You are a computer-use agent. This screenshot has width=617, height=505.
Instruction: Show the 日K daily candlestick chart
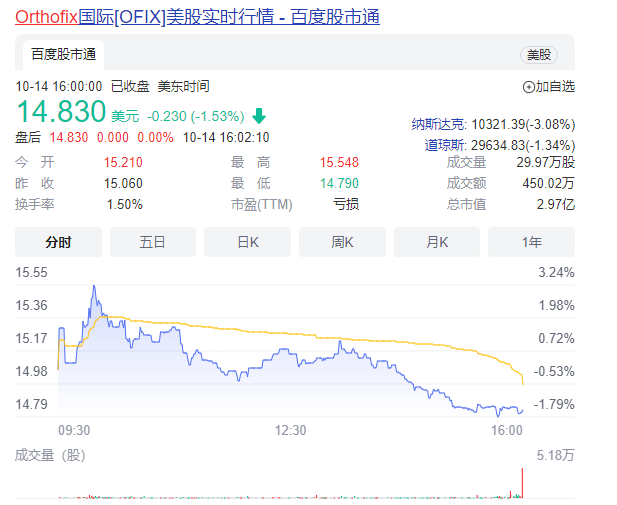pos(247,242)
